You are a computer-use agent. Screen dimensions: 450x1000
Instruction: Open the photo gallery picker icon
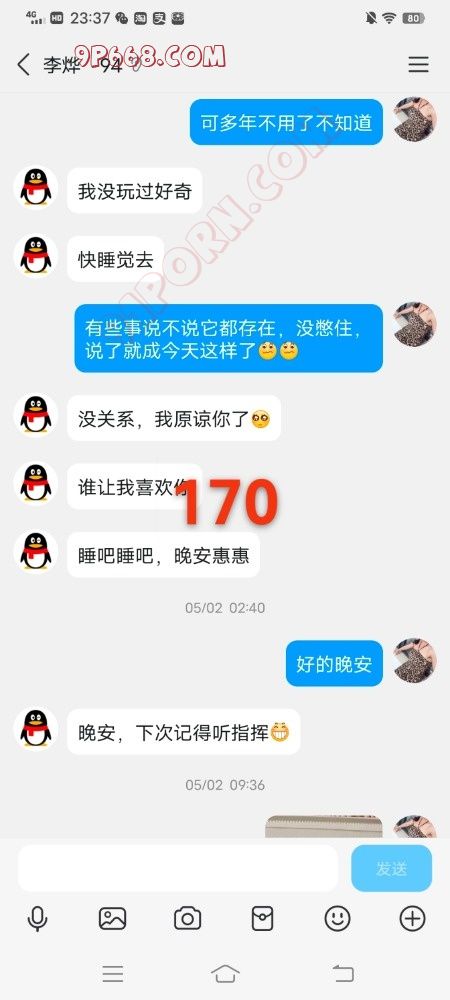pos(113,918)
